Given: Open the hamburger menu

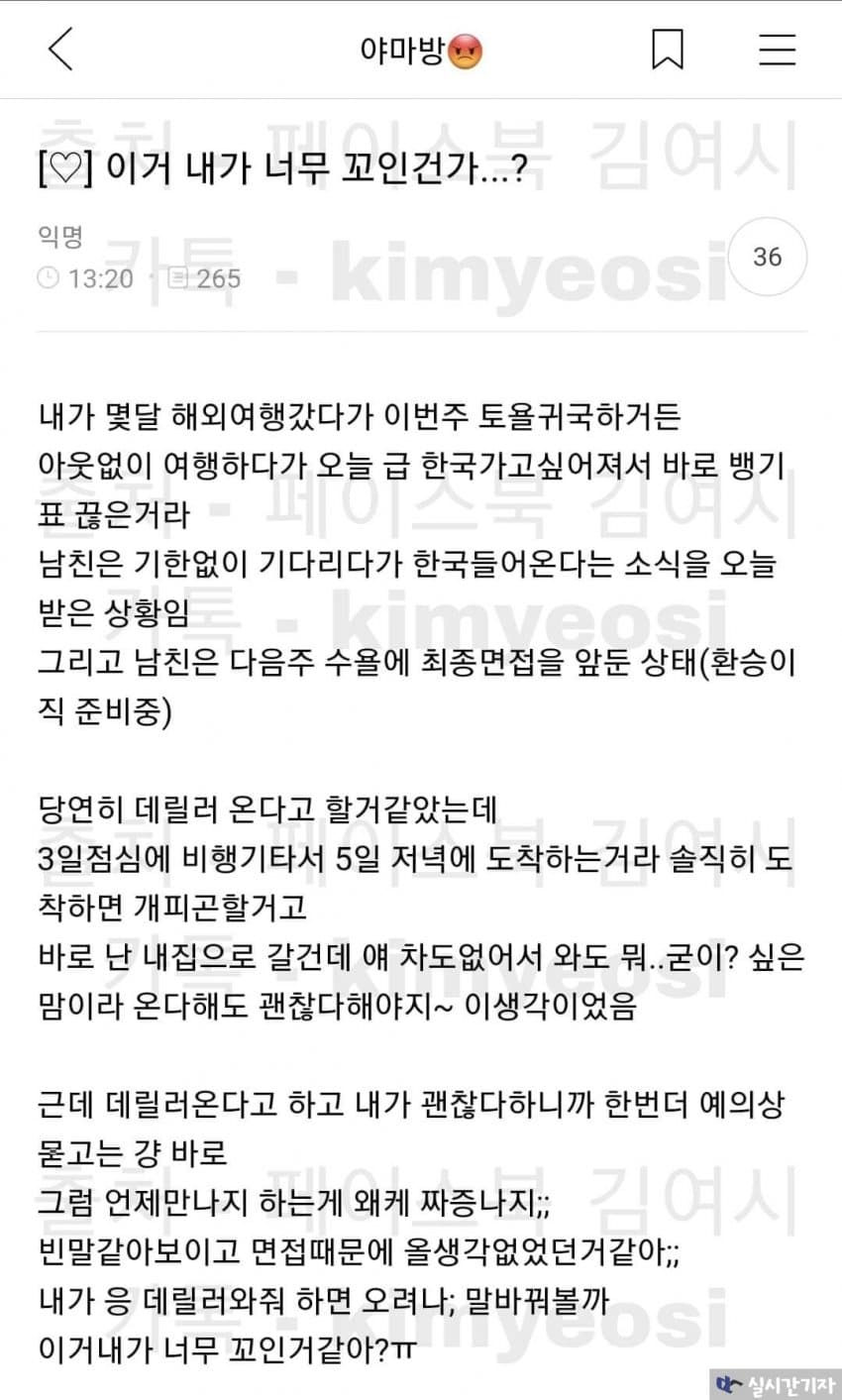Looking at the screenshot, I should (x=777, y=49).
